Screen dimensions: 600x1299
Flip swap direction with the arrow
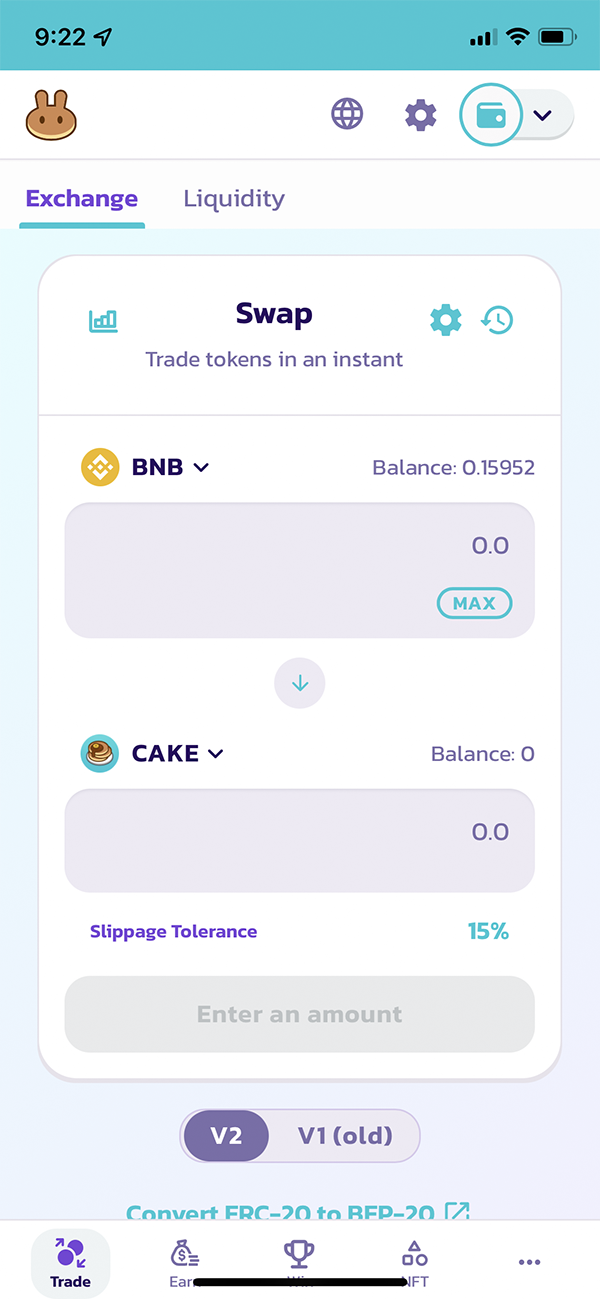click(300, 684)
